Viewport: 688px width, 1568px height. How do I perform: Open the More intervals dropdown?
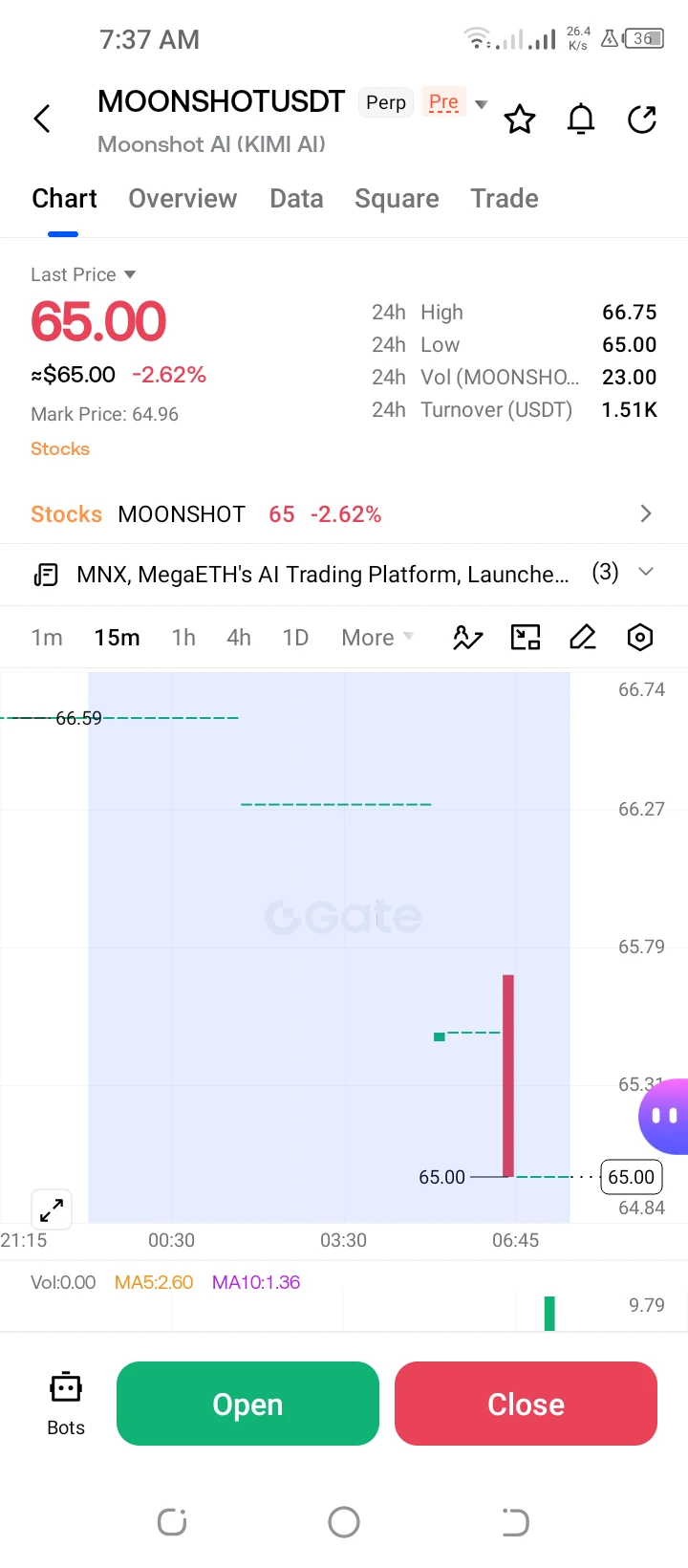[x=377, y=638]
